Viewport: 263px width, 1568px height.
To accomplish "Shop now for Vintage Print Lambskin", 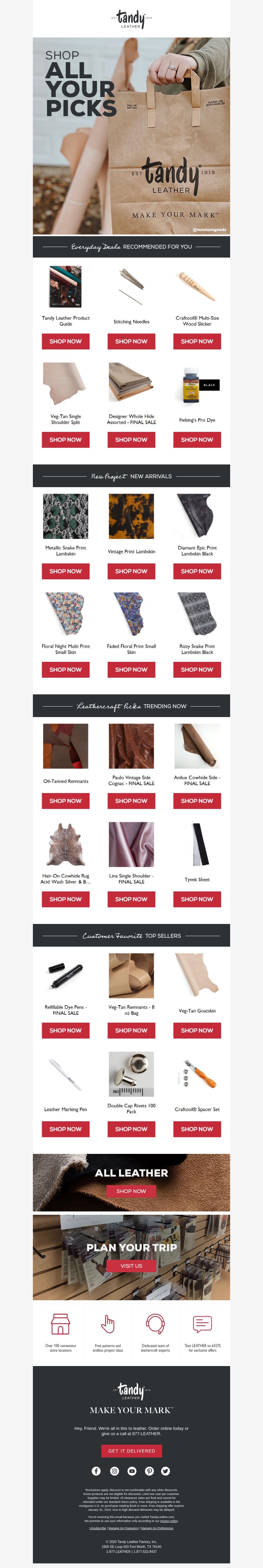I will 131,571.
